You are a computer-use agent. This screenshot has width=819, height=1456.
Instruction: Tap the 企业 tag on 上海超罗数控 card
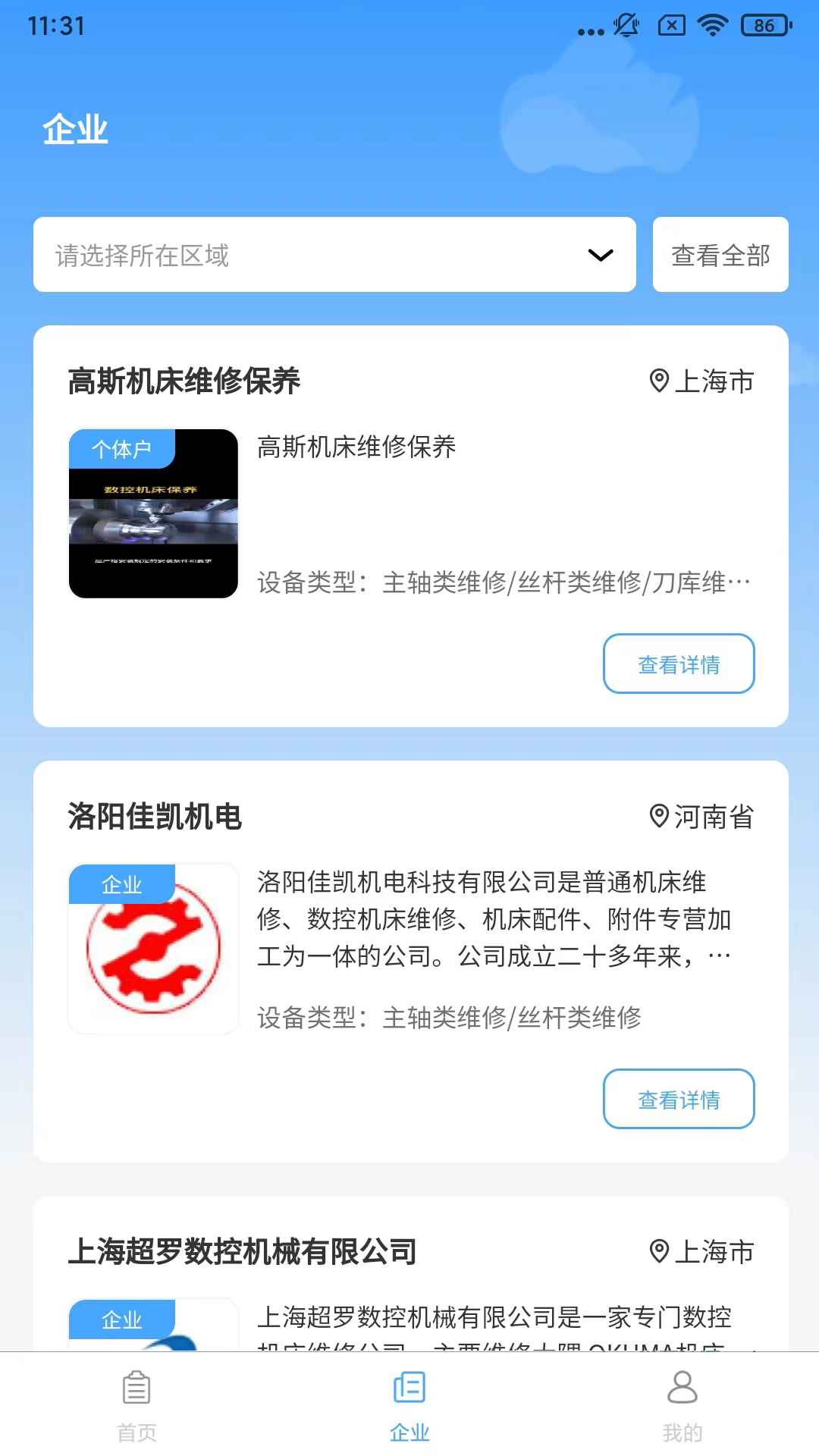click(x=123, y=1319)
